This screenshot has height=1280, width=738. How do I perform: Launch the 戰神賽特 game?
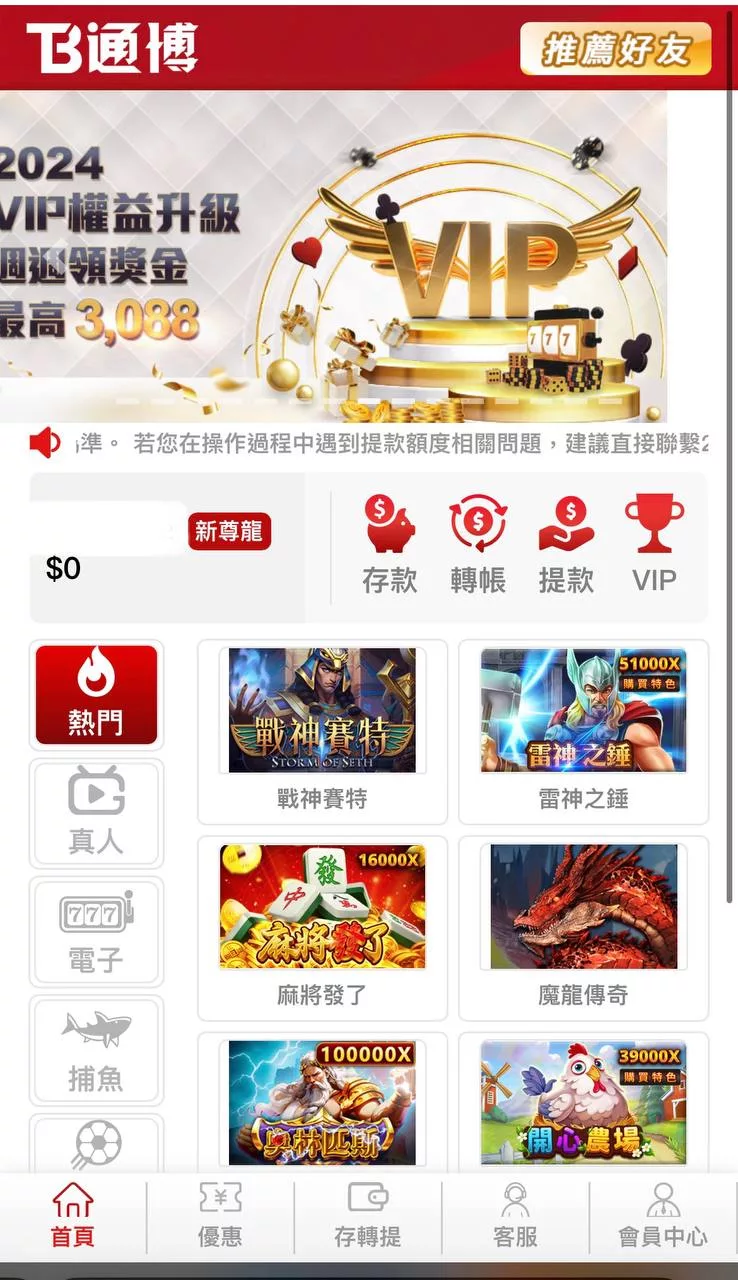coord(320,710)
